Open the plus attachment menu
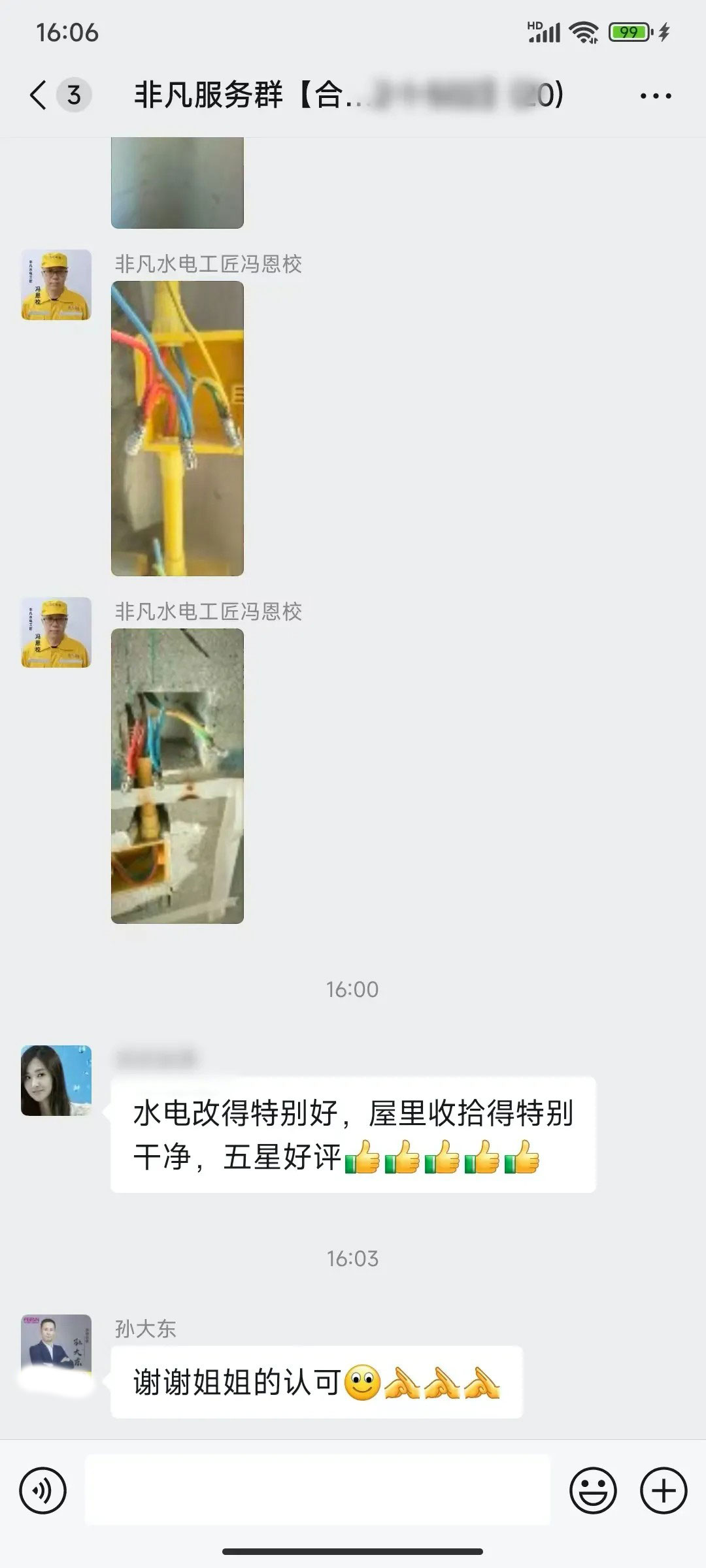Viewport: 706px width, 1568px height. pyautogui.click(x=663, y=1492)
